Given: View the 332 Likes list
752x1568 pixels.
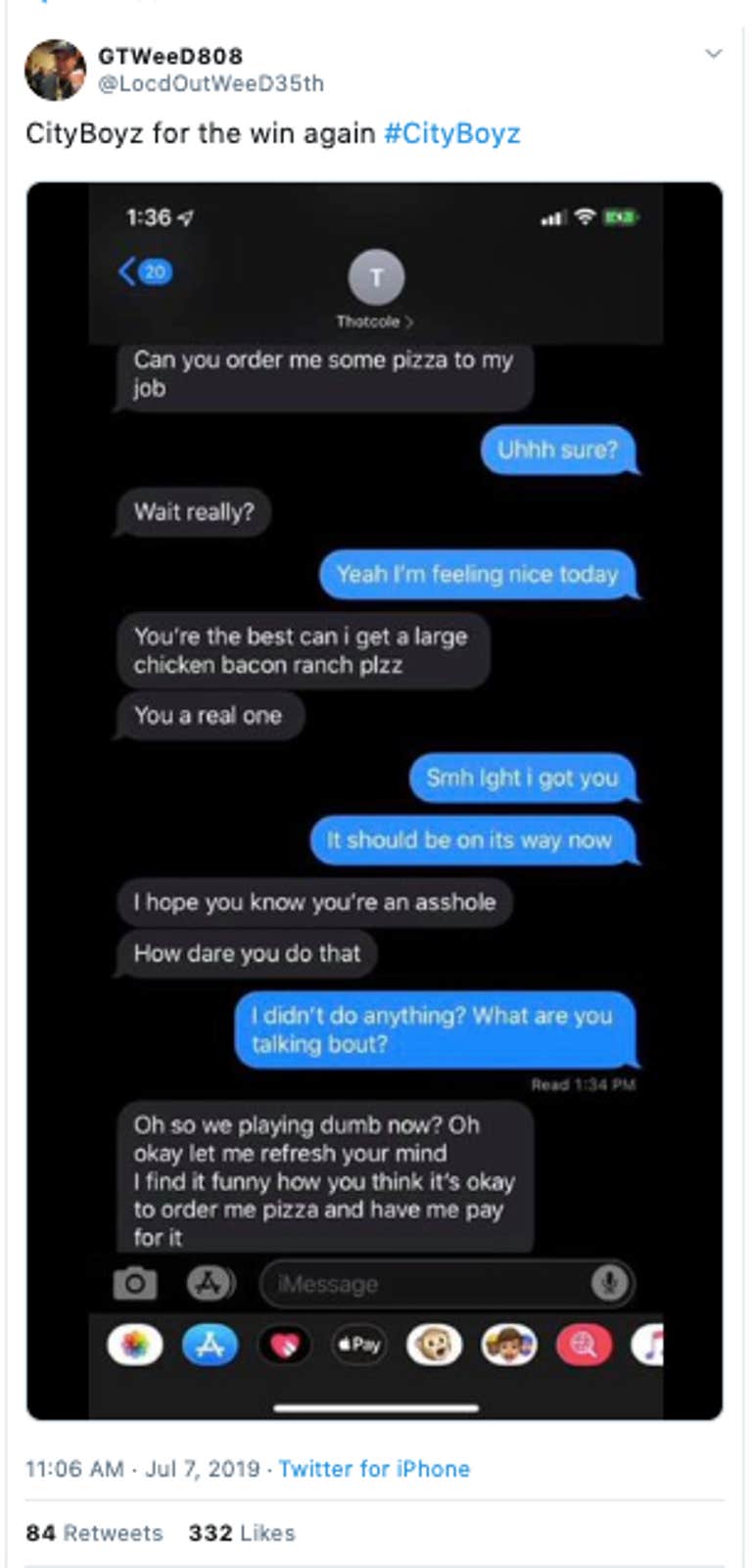Looking at the screenshot, I should pyautogui.click(x=242, y=1533).
